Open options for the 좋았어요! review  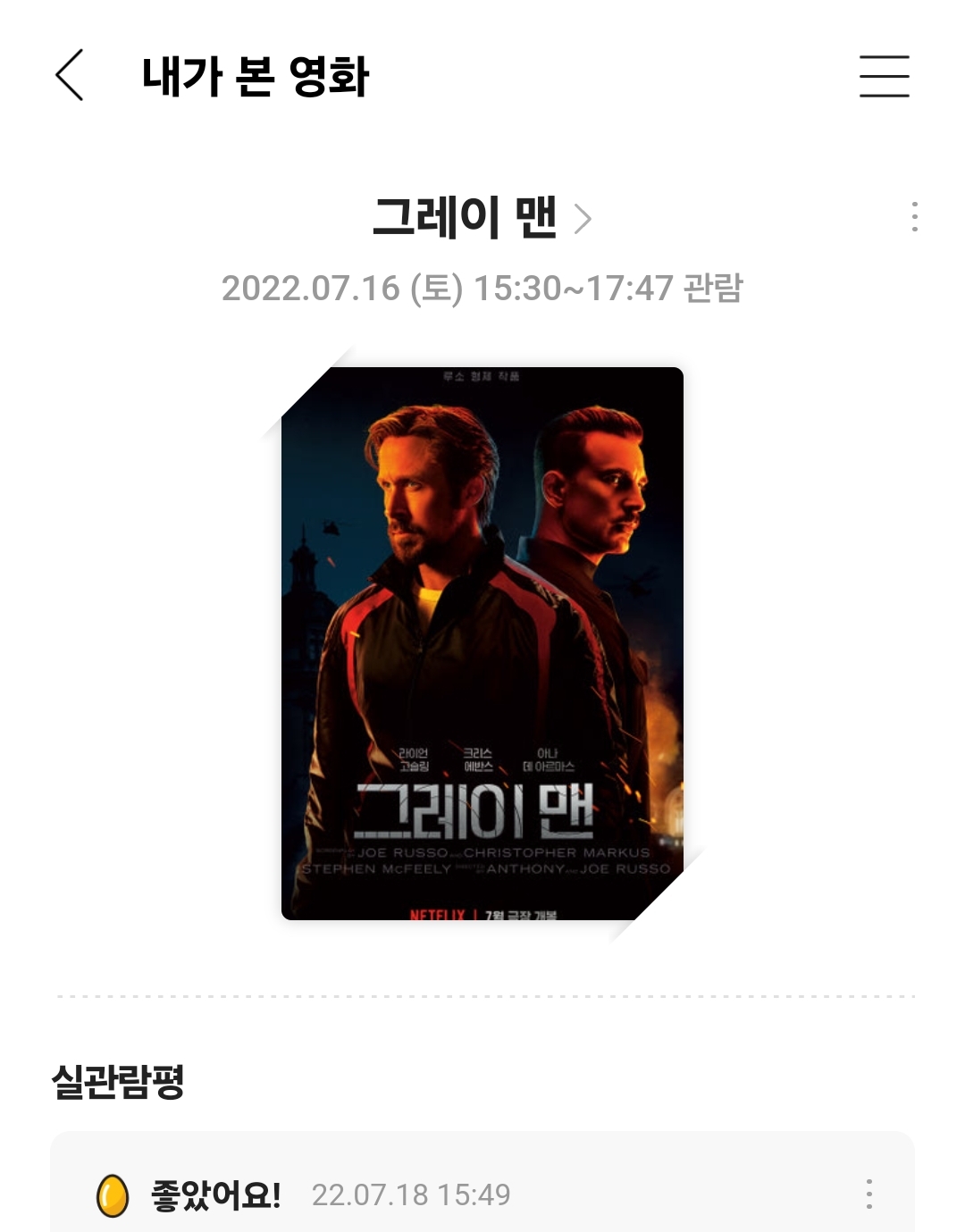coord(868,1194)
